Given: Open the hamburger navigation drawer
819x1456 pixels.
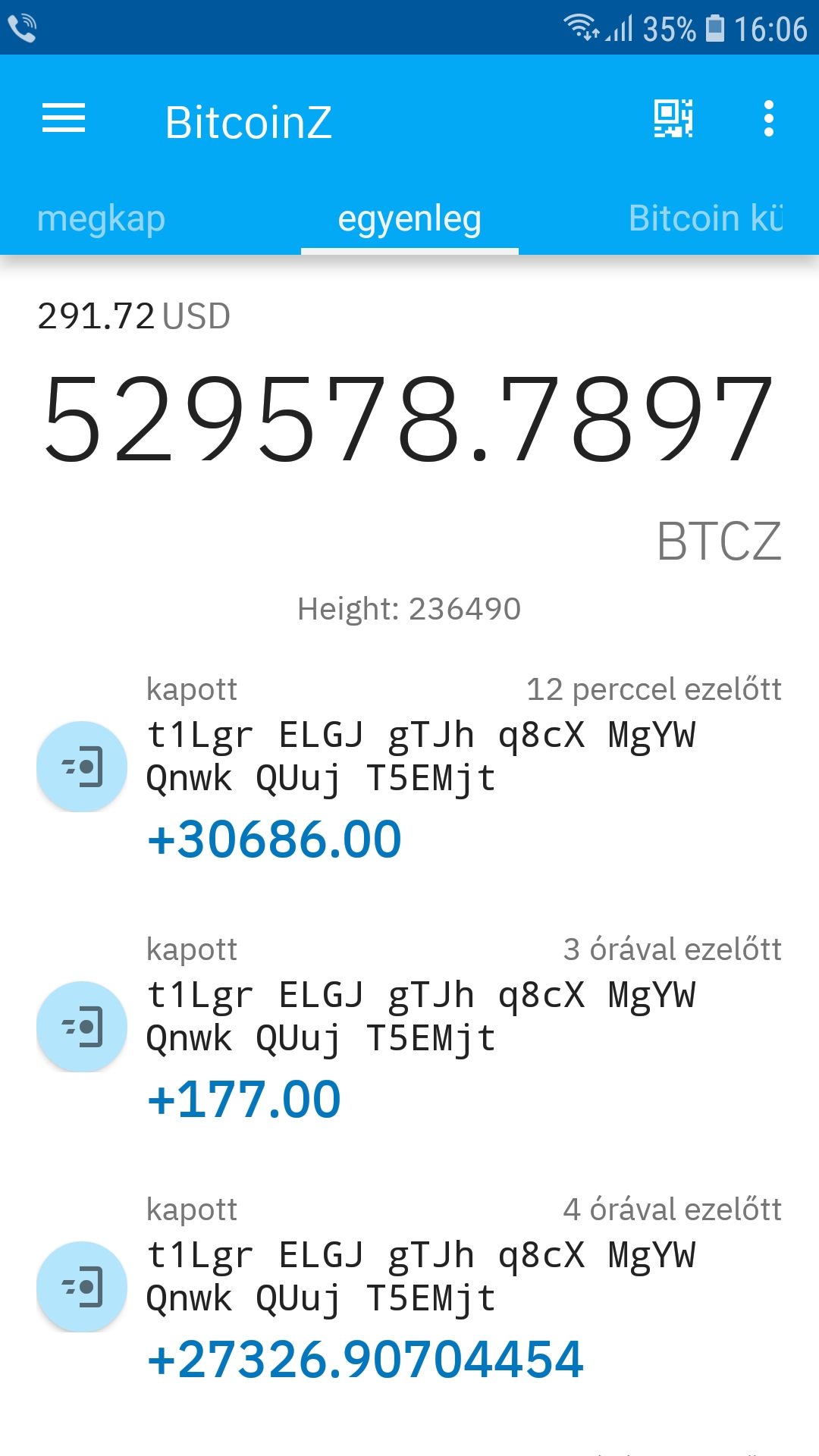Looking at the screenshot, I should pyautogui.click(x=64, y=118).
